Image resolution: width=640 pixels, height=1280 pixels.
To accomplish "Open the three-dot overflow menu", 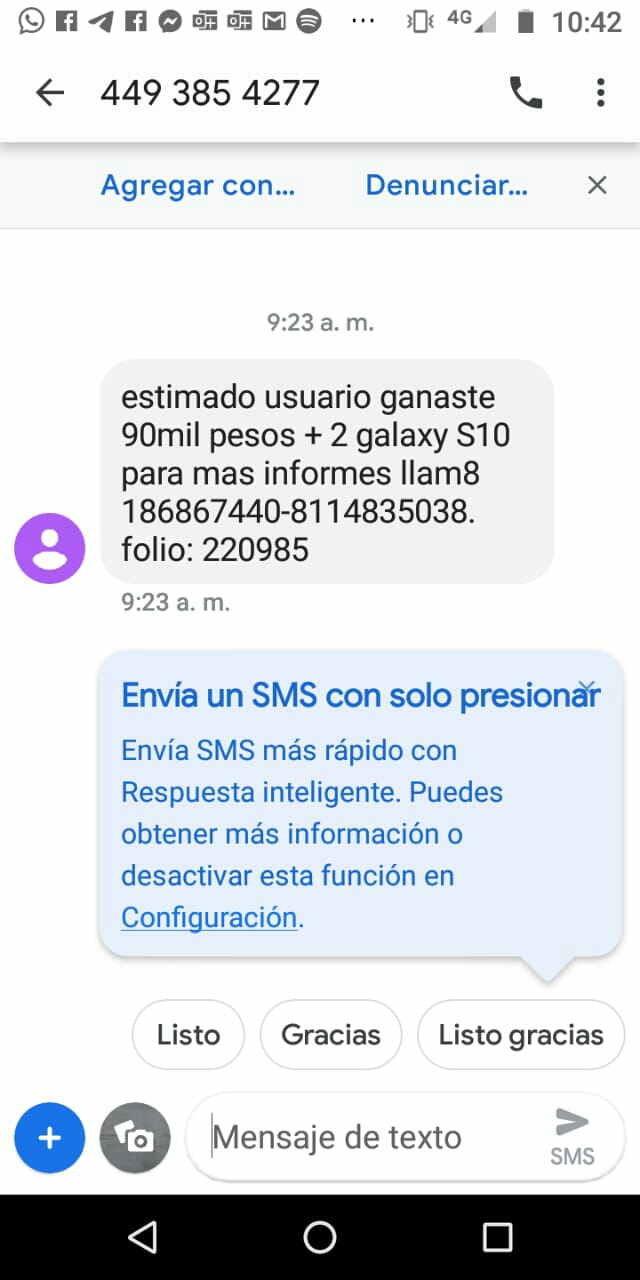I will (x=600, y=93).
